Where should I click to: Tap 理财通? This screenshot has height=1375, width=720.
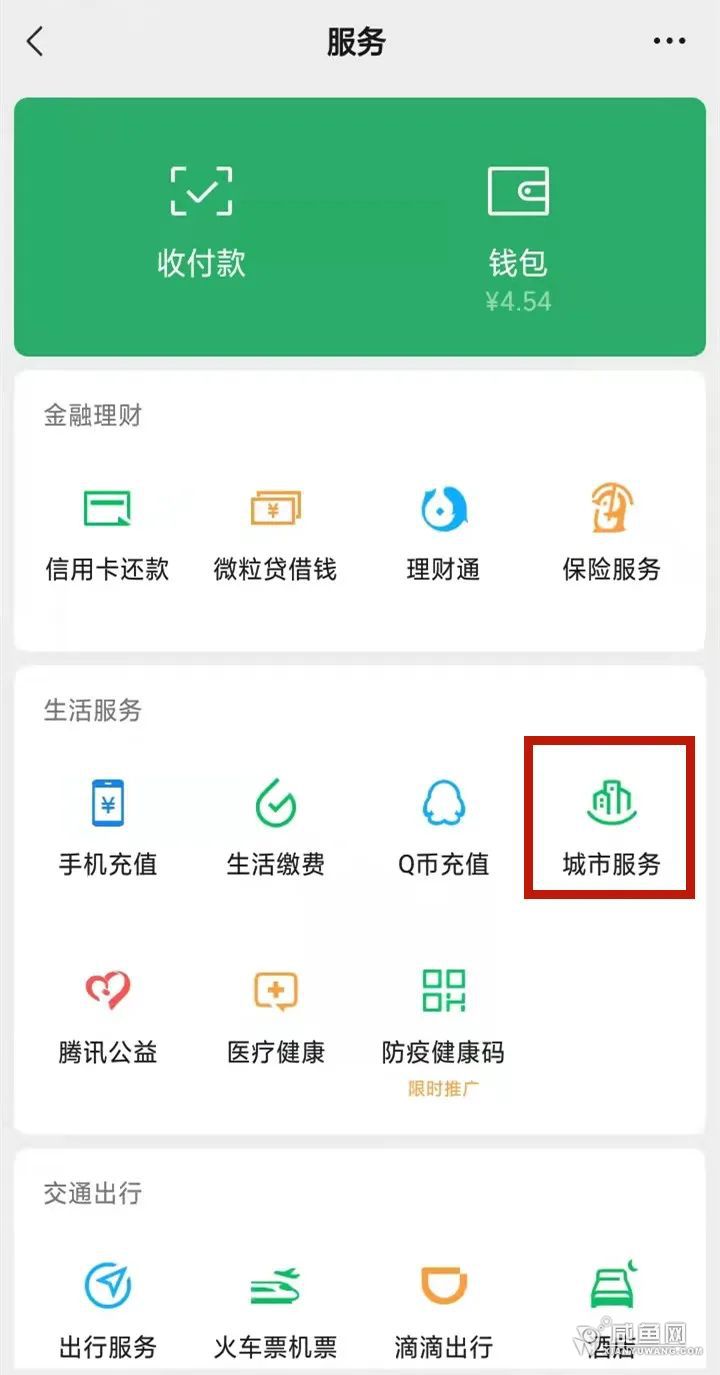tap(443, 533)
